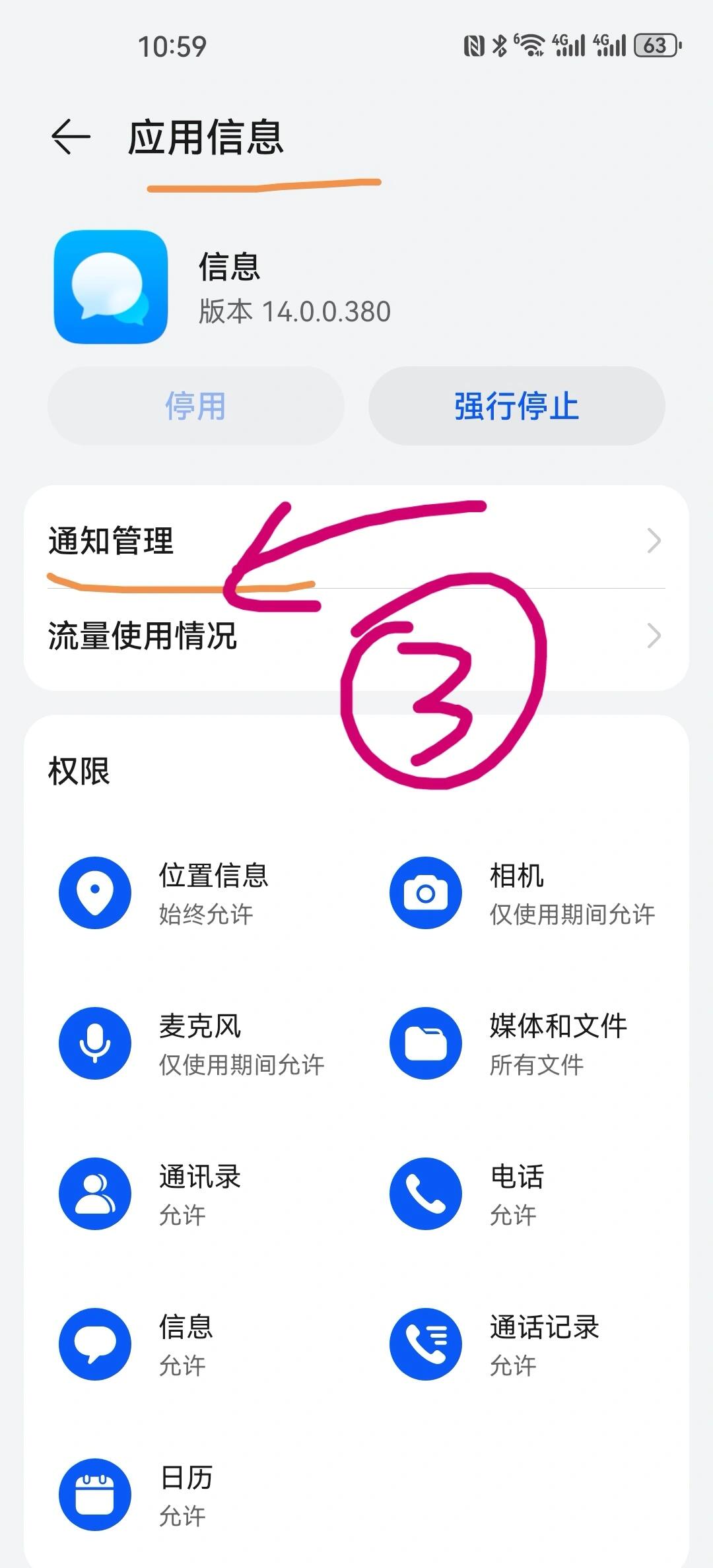The image size is (713, 1568).
Task: Open 电话 permission
Action: pyautogui.click(x=522, y=1194)
